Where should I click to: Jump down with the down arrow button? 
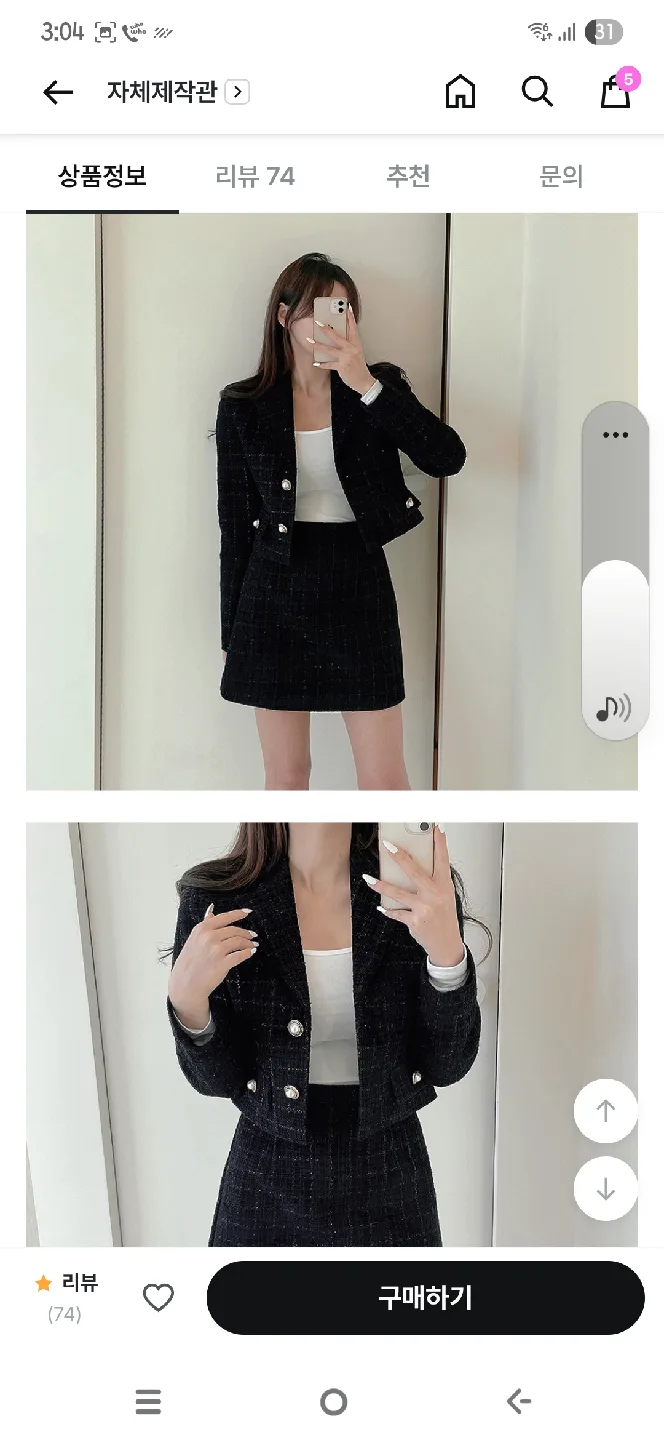click(605, 1189)
